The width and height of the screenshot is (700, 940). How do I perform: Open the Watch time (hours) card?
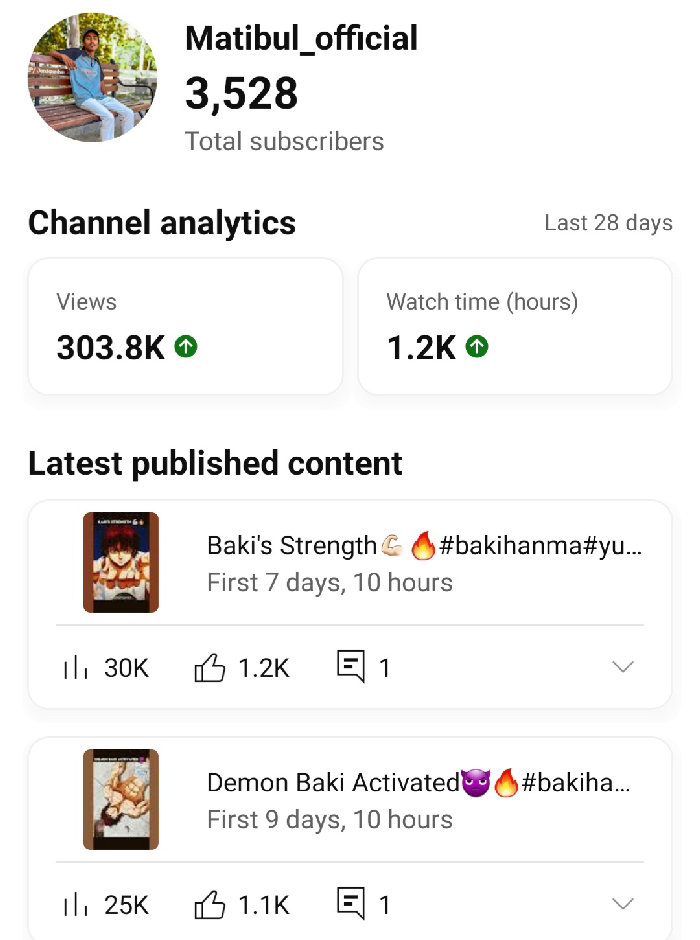[x=514, y=326]
